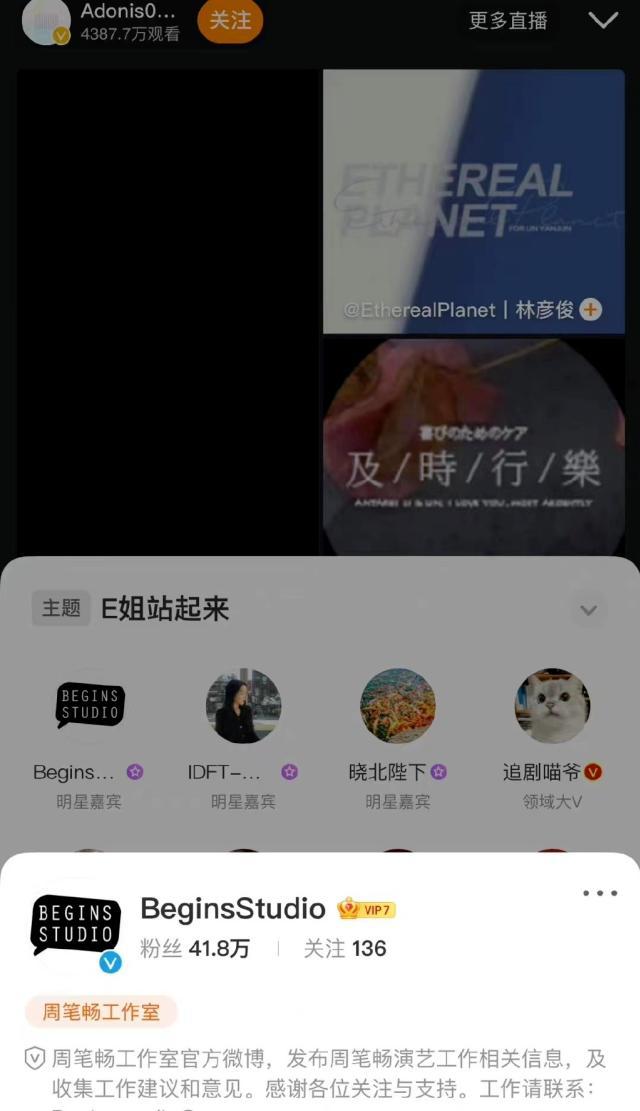Image resolution: width=640 pixels, height=1111 pixels.
Task: Follow 林彦俊 via plus icon
Action: click(591, 310)
